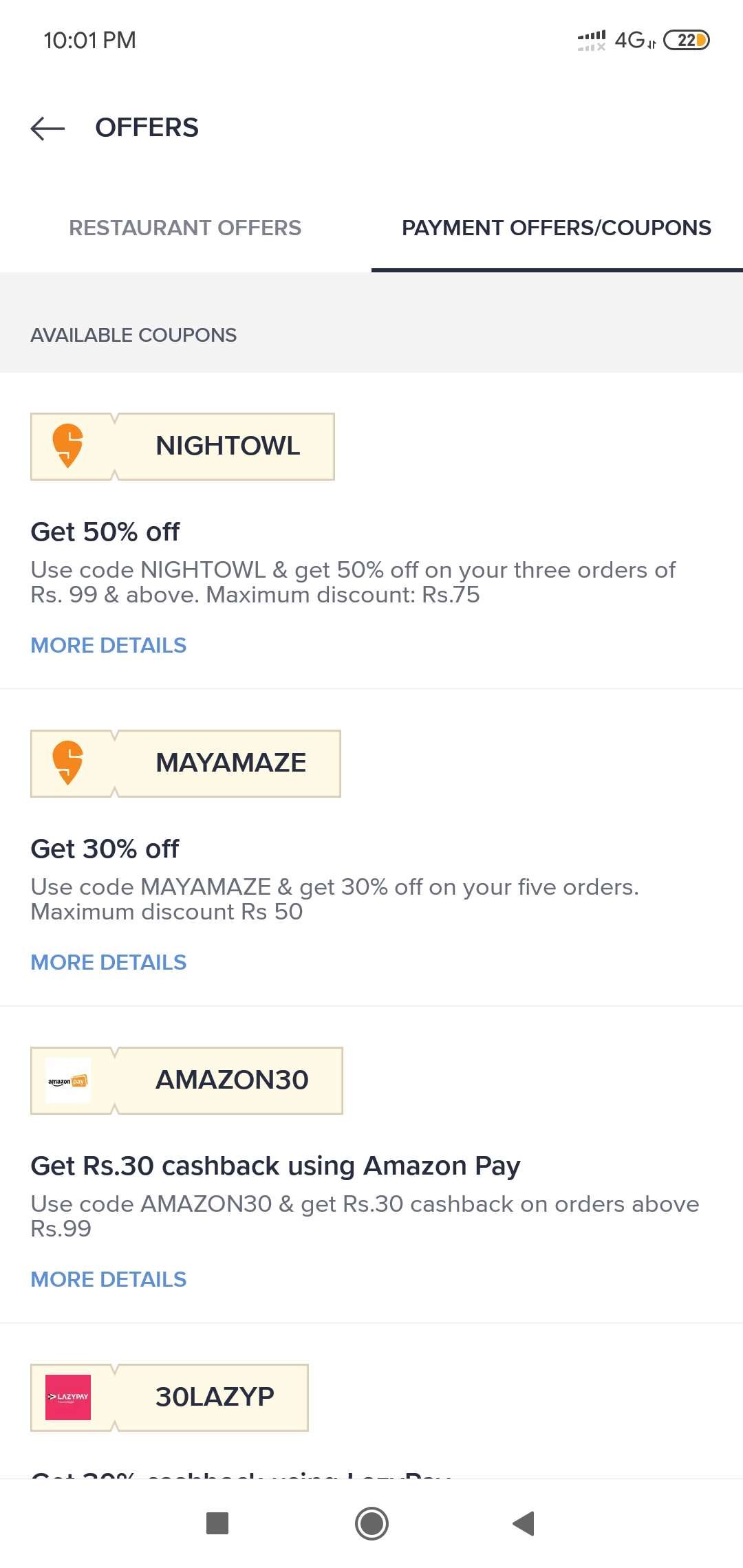Image resolution: width=743 pixels, height=1568 pixels.
Task: Show More Details for the AMAZON30 cashback
Action: click(109, 1279)
